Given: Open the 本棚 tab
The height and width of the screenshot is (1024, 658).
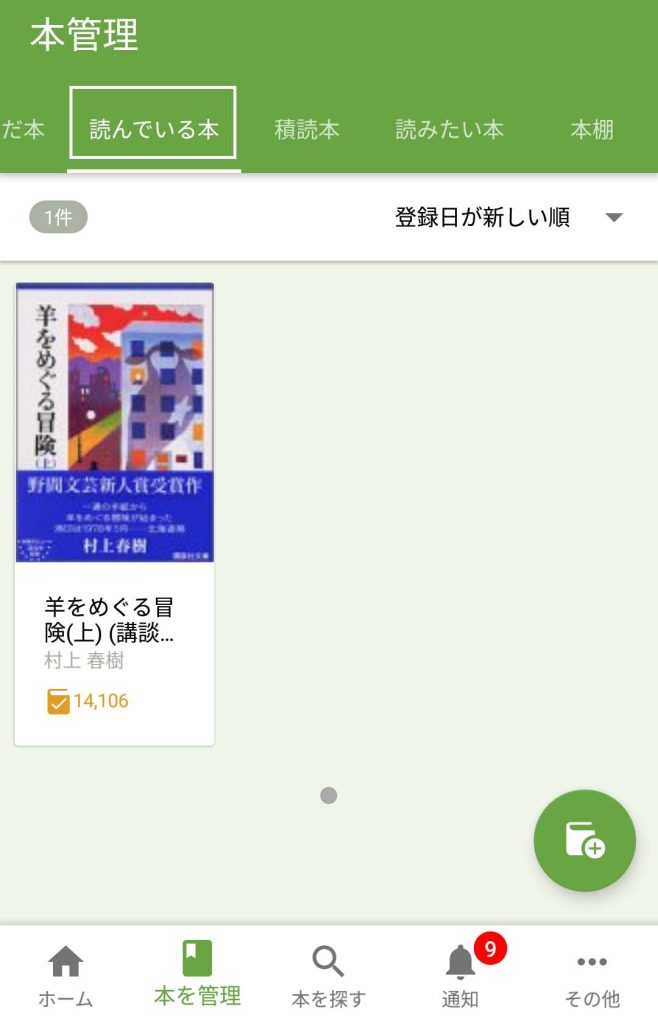Looking at the screenshot, I should [x=591, y=130].
